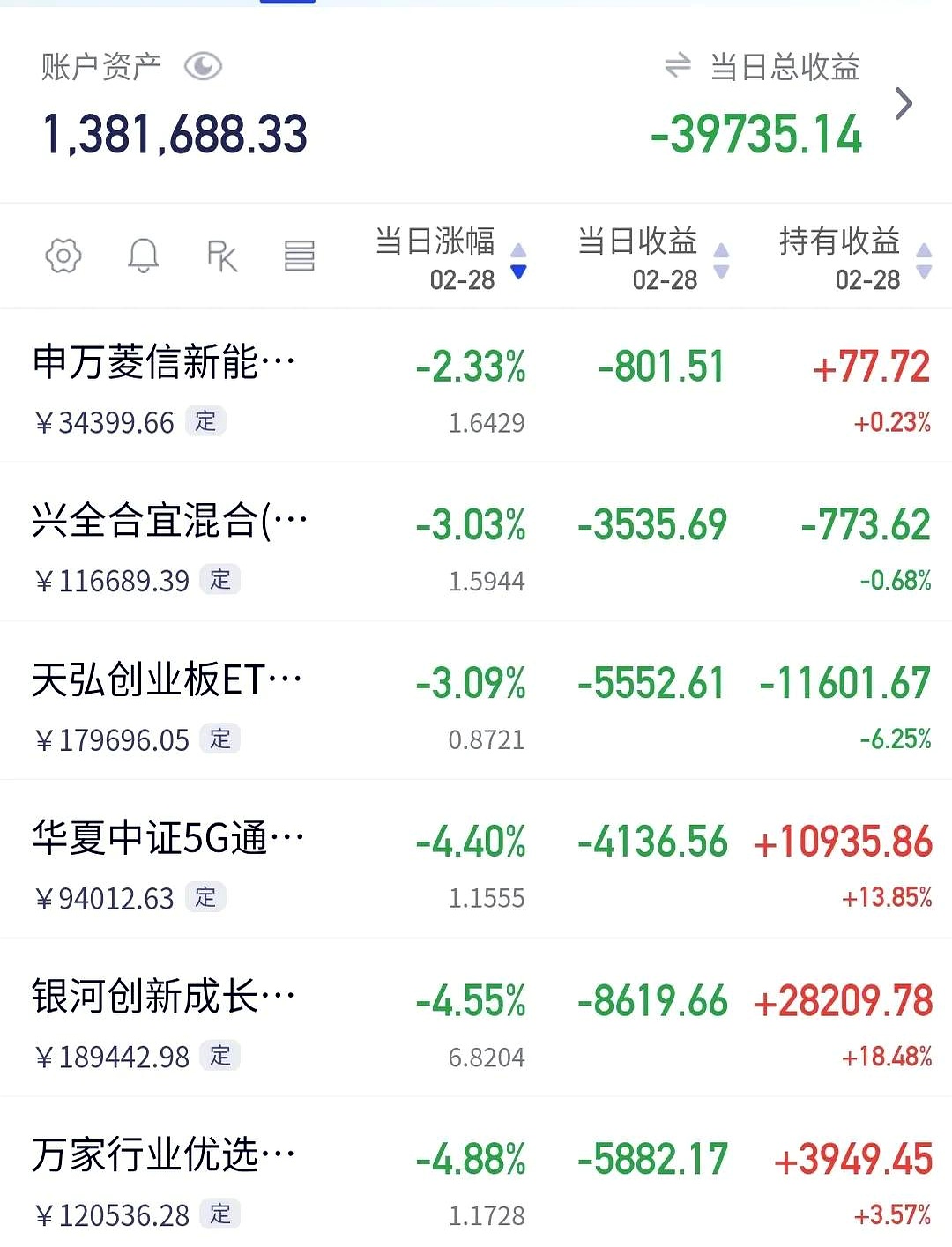Open the 华夏中证5G通 fund

167,839
